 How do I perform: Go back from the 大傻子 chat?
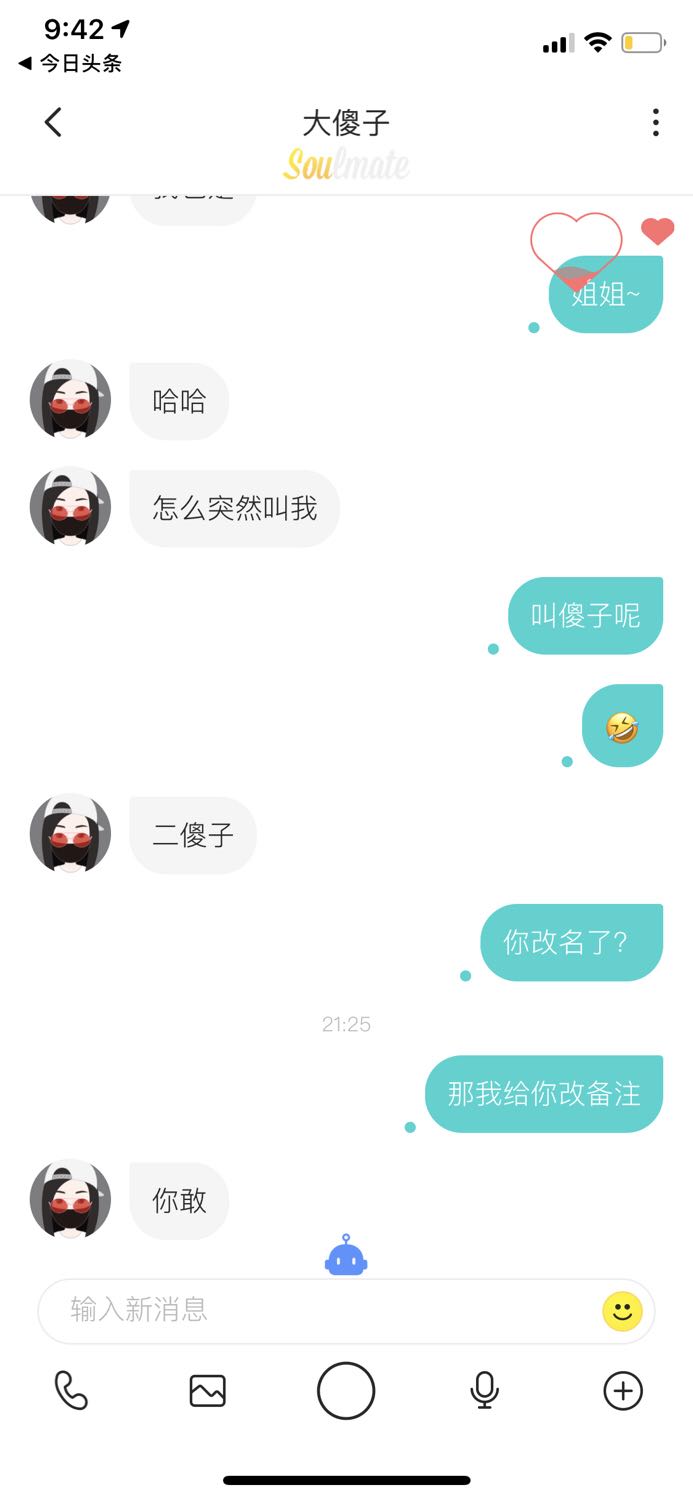(x=53, y=123)
